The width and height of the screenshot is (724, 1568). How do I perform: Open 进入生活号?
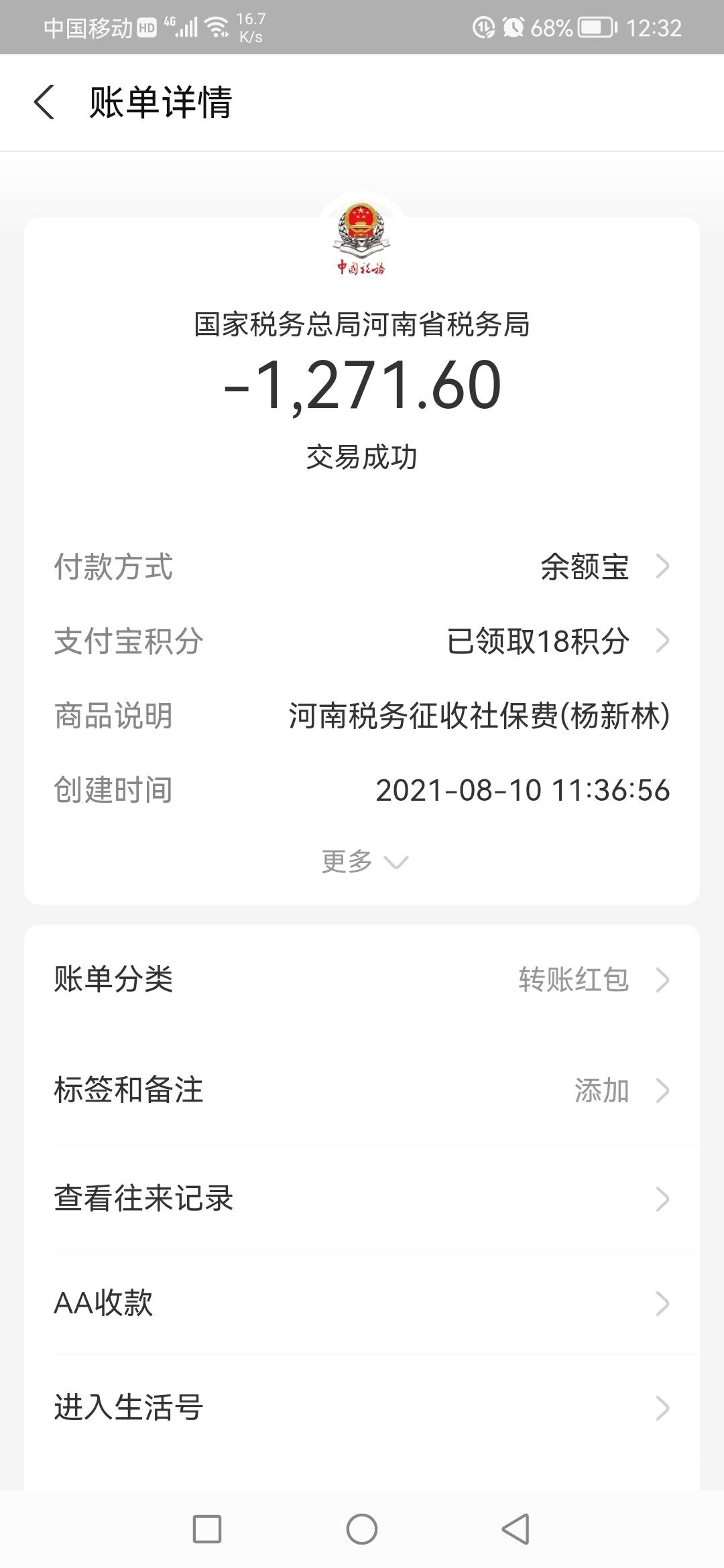362,1407
